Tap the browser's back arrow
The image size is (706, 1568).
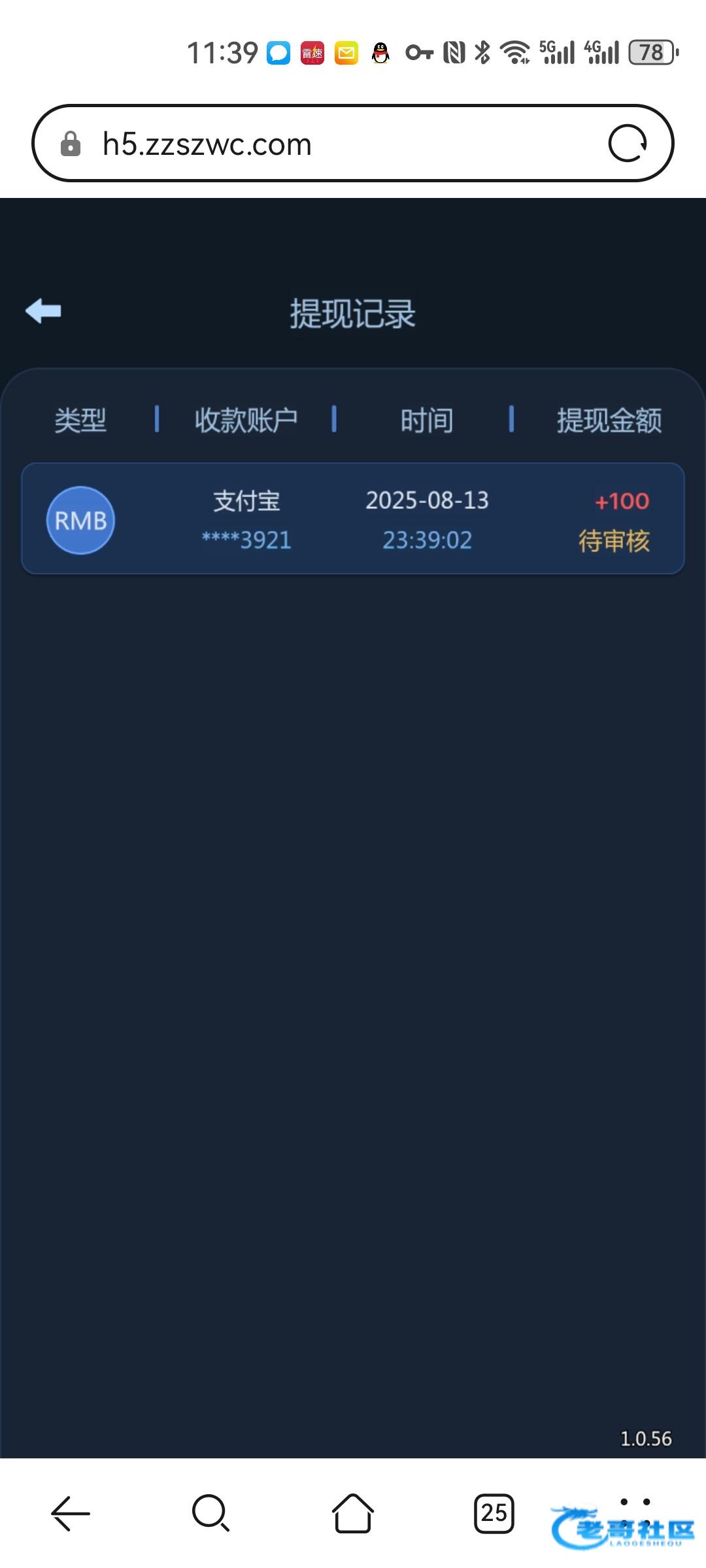[70, 1513]
